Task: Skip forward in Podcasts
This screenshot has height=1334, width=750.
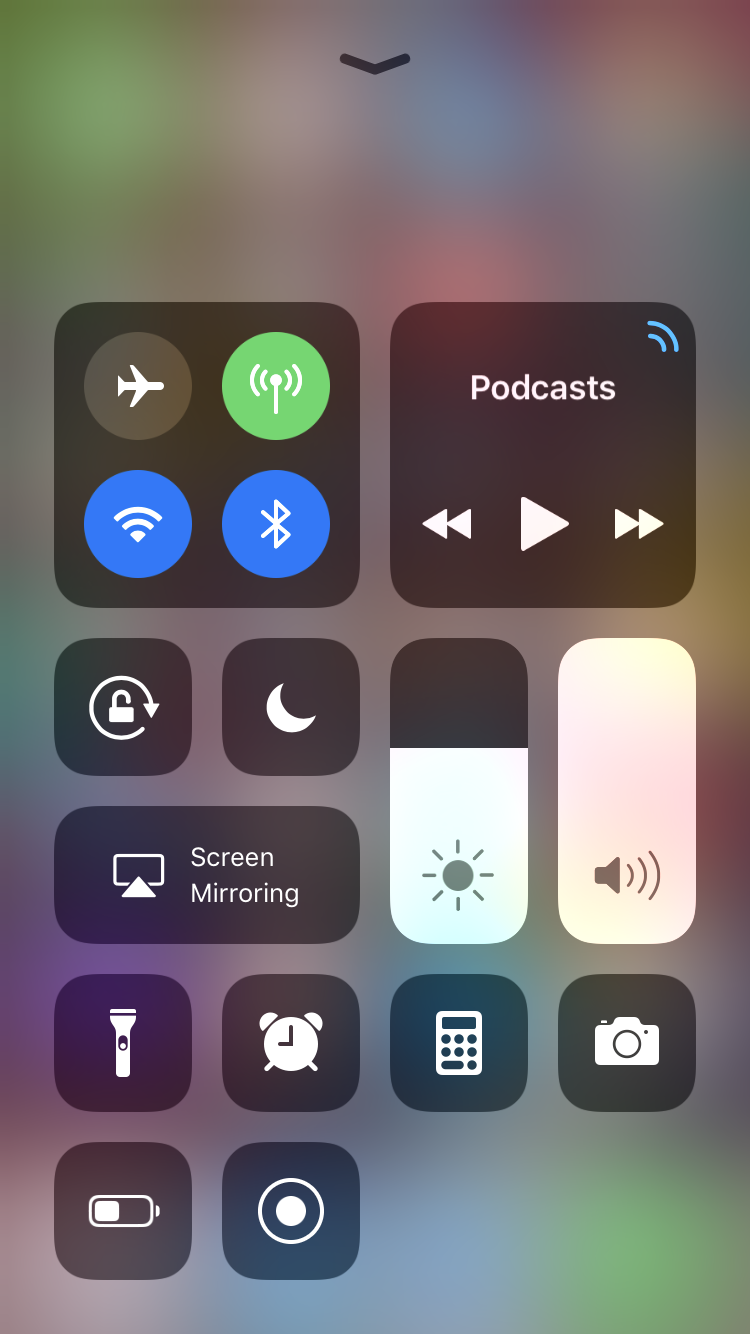Action: pos(639,524)
